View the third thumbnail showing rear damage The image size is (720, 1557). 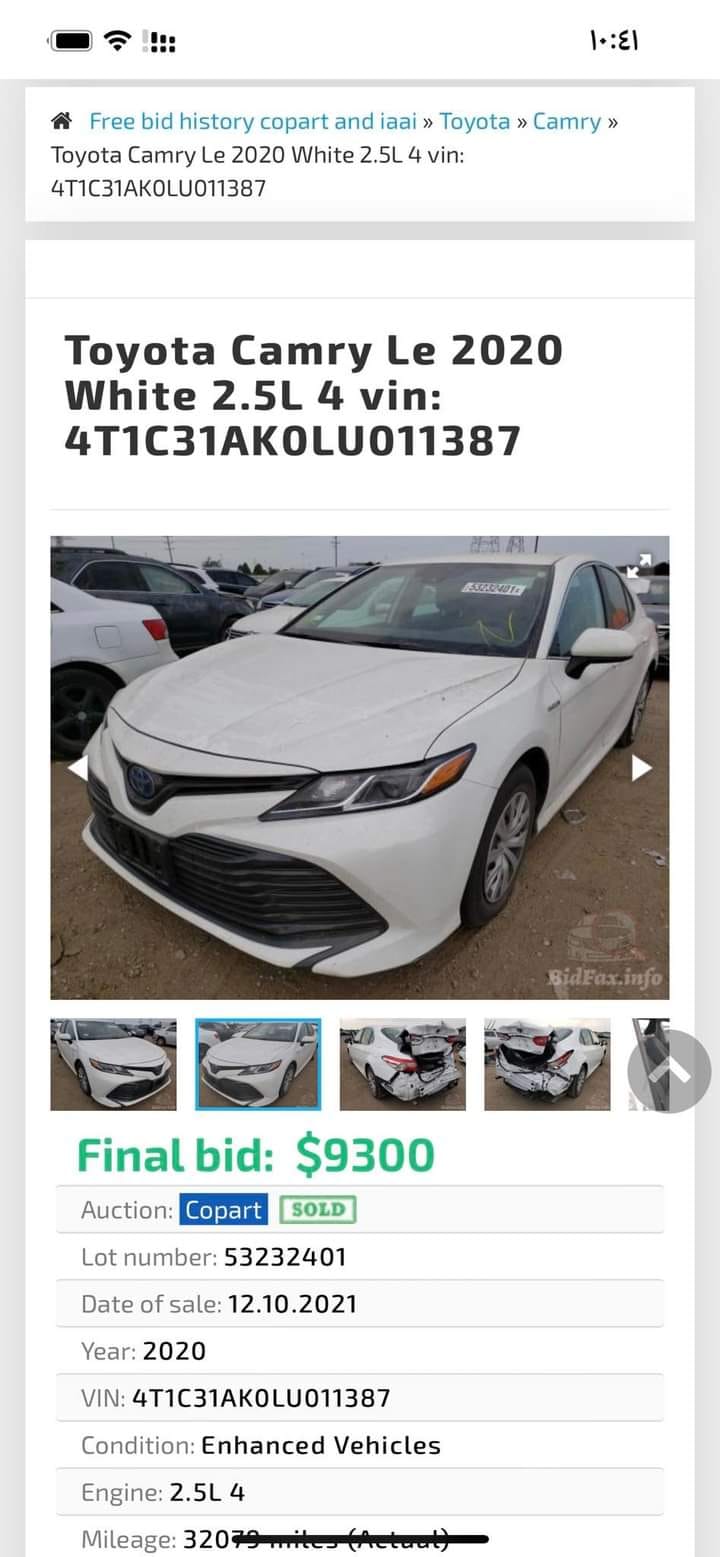[x=403, y=1064]
